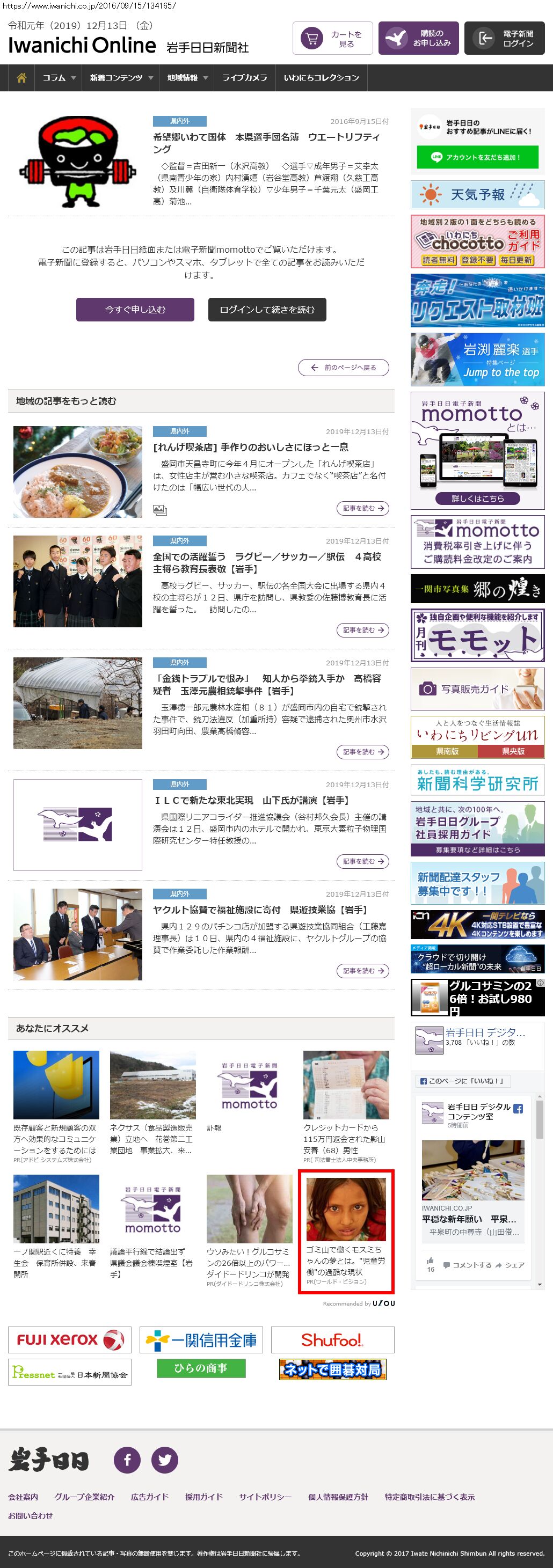Open the 会社案内 footer link
This screenshot has width=553, height=1568.
point(23,1497)
